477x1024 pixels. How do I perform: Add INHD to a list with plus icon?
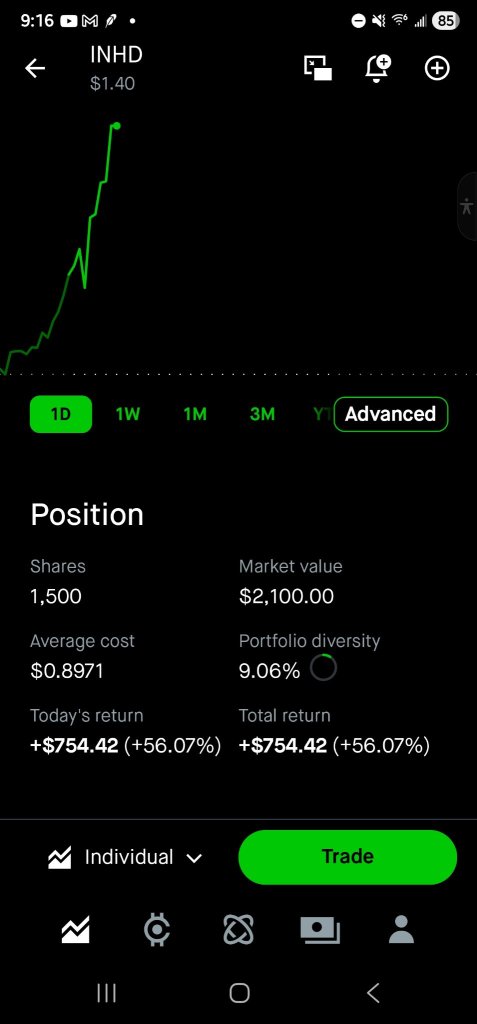click(437, 68)
